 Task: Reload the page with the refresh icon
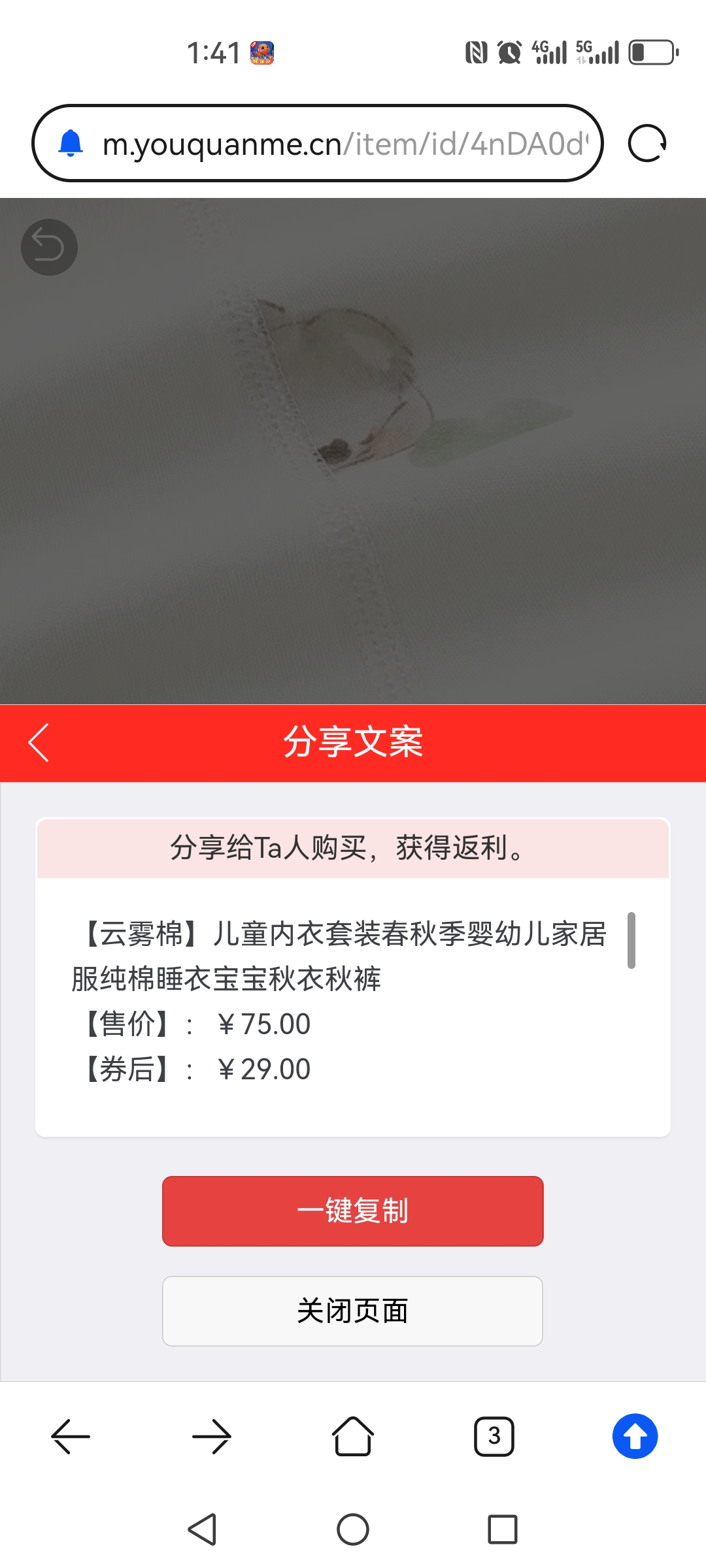647,143
